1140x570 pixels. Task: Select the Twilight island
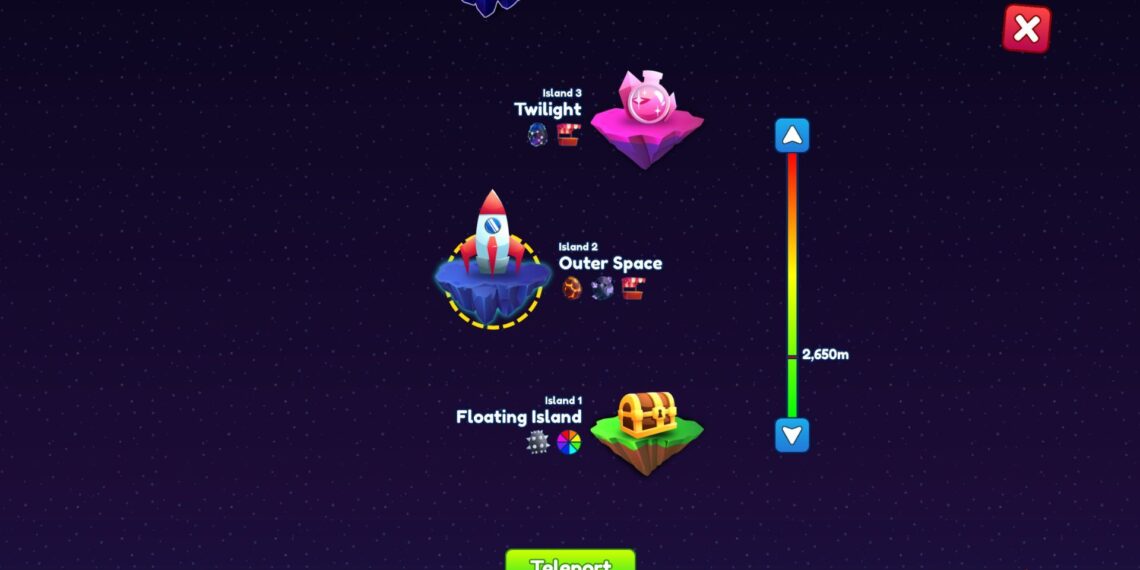point(646,119)
